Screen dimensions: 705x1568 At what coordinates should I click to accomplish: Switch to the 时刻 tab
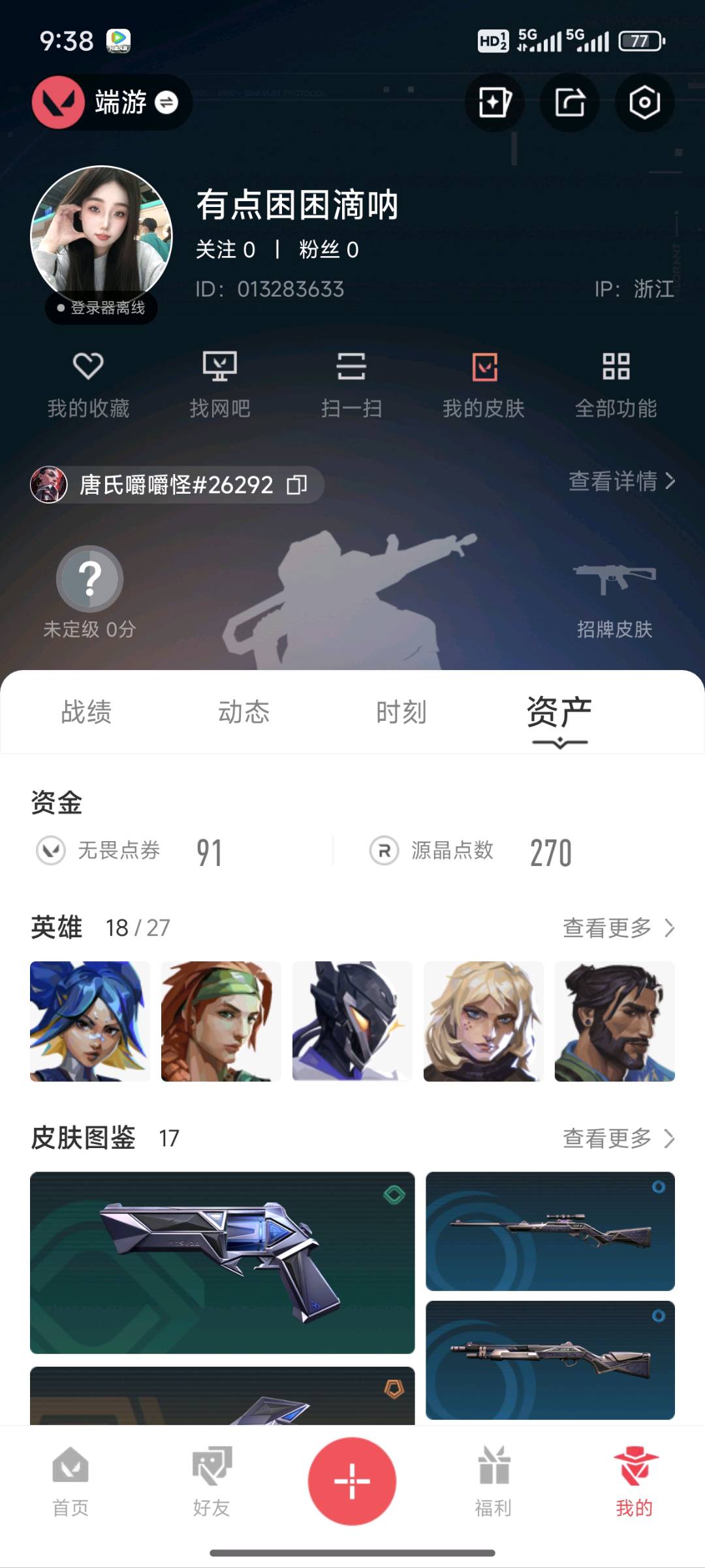pyautogui.click(x=401, y=712)
